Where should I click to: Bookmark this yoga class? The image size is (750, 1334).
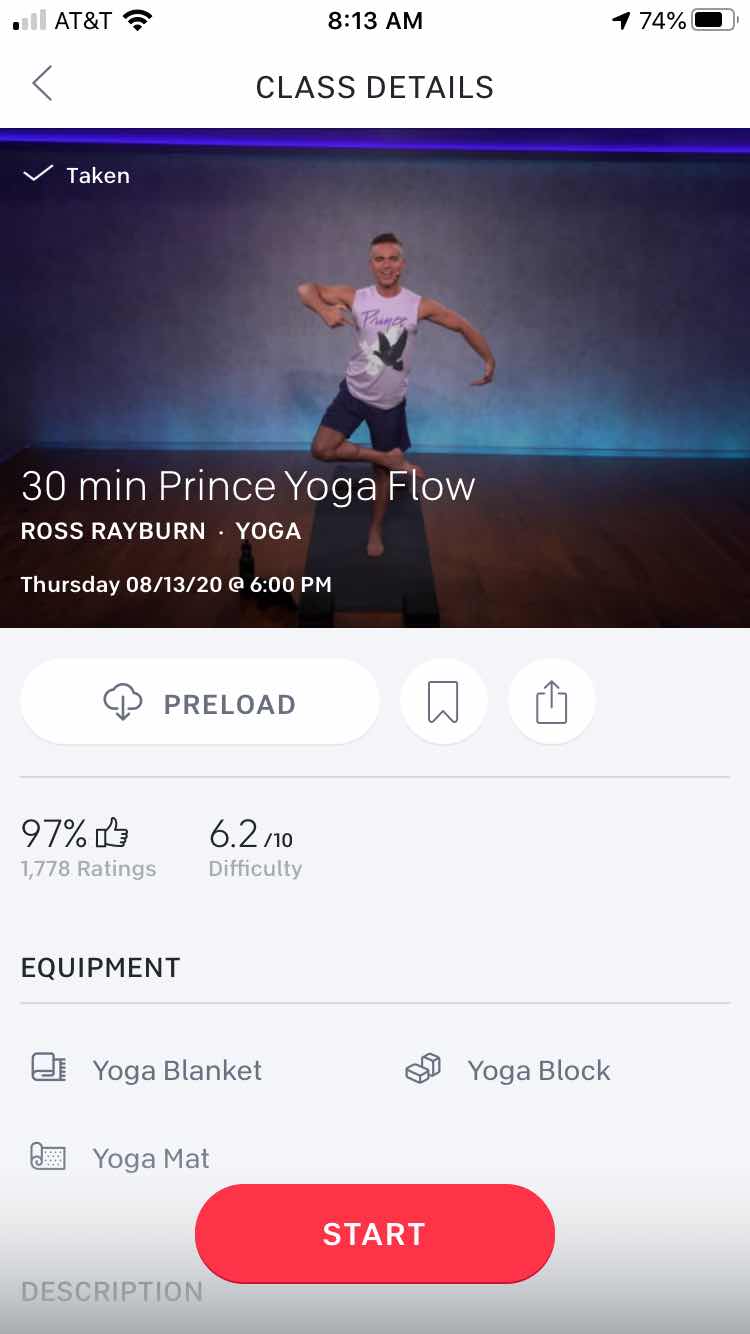(443, 702)
